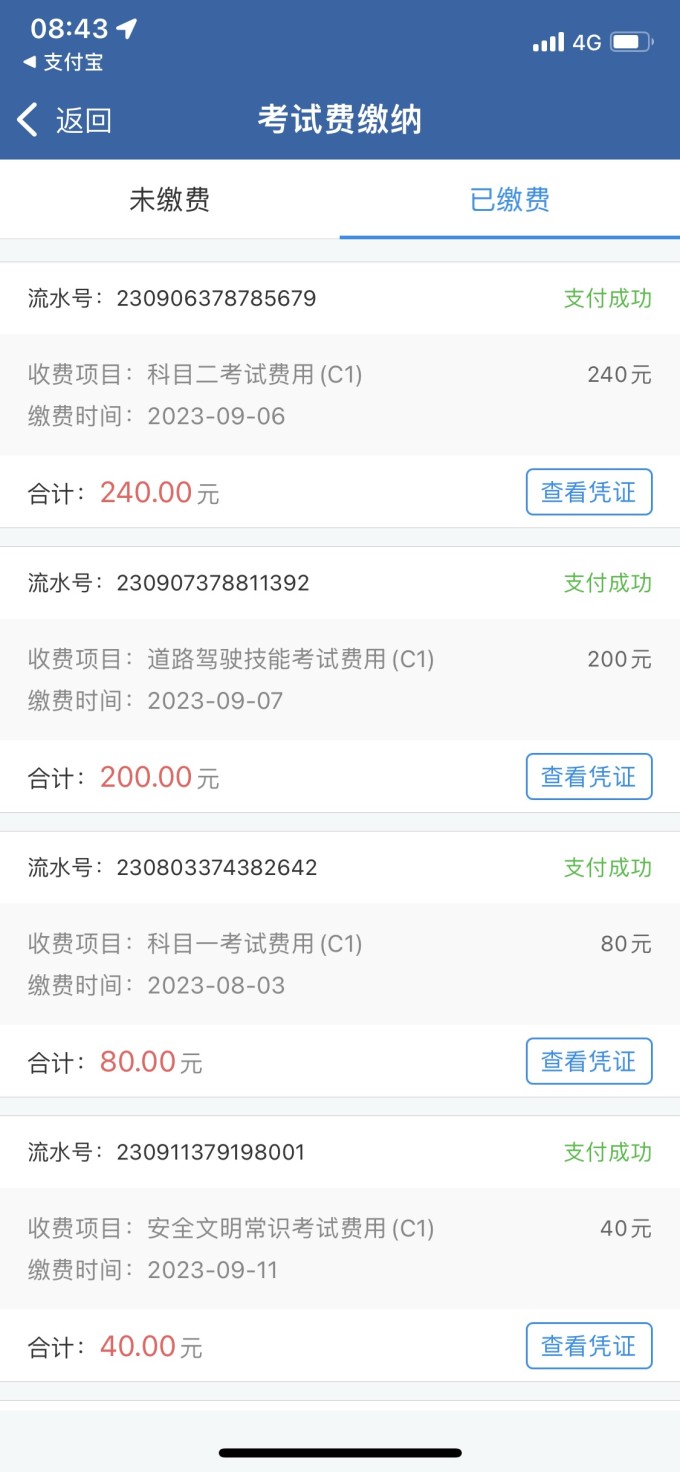Screen dimensions: 680x1472
Task: View 查看凭证 for the 240.00元 payment
Action: (589, 492)
